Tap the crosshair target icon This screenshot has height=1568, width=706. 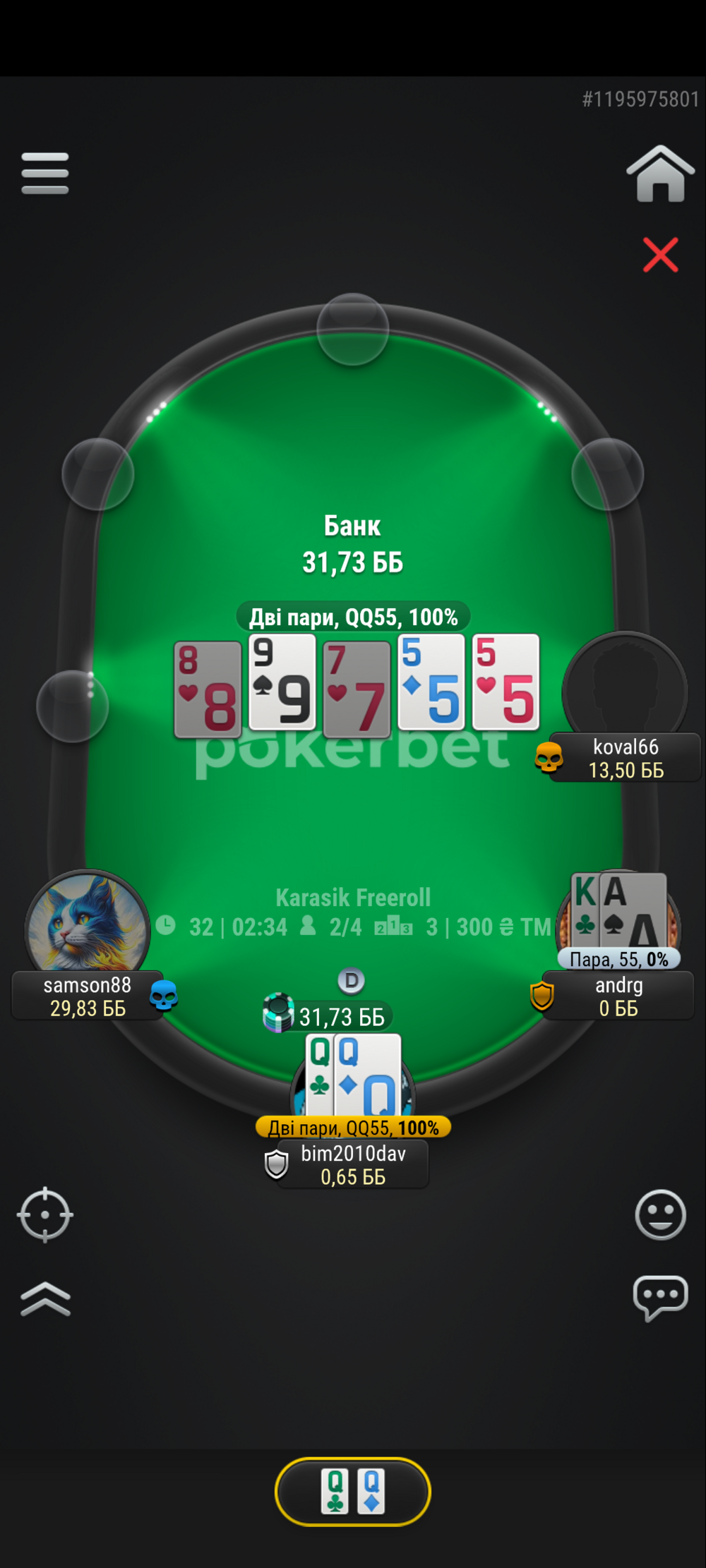45,1214
